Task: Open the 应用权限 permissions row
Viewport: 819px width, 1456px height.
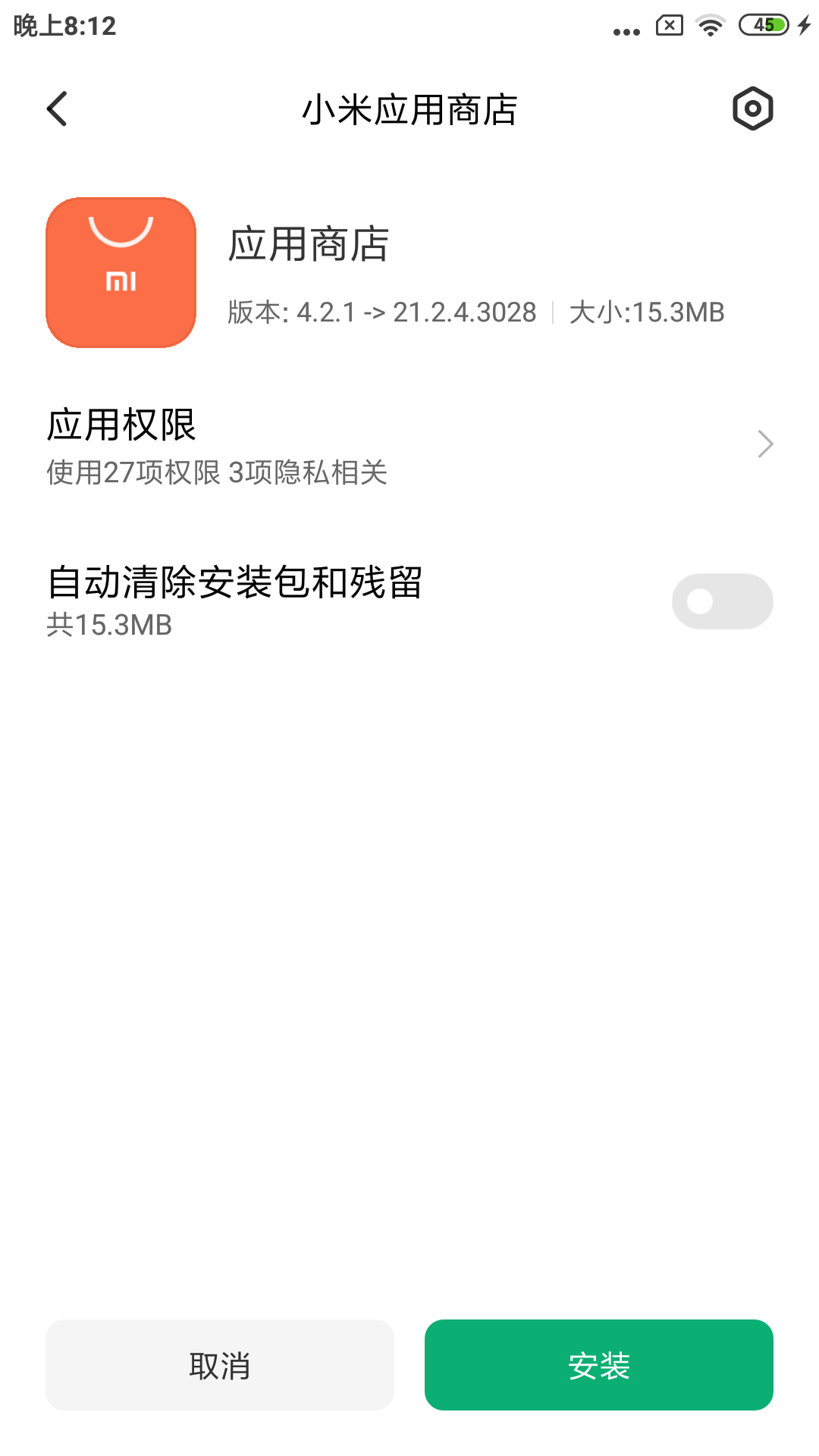Action: click(x=409, y=445)
